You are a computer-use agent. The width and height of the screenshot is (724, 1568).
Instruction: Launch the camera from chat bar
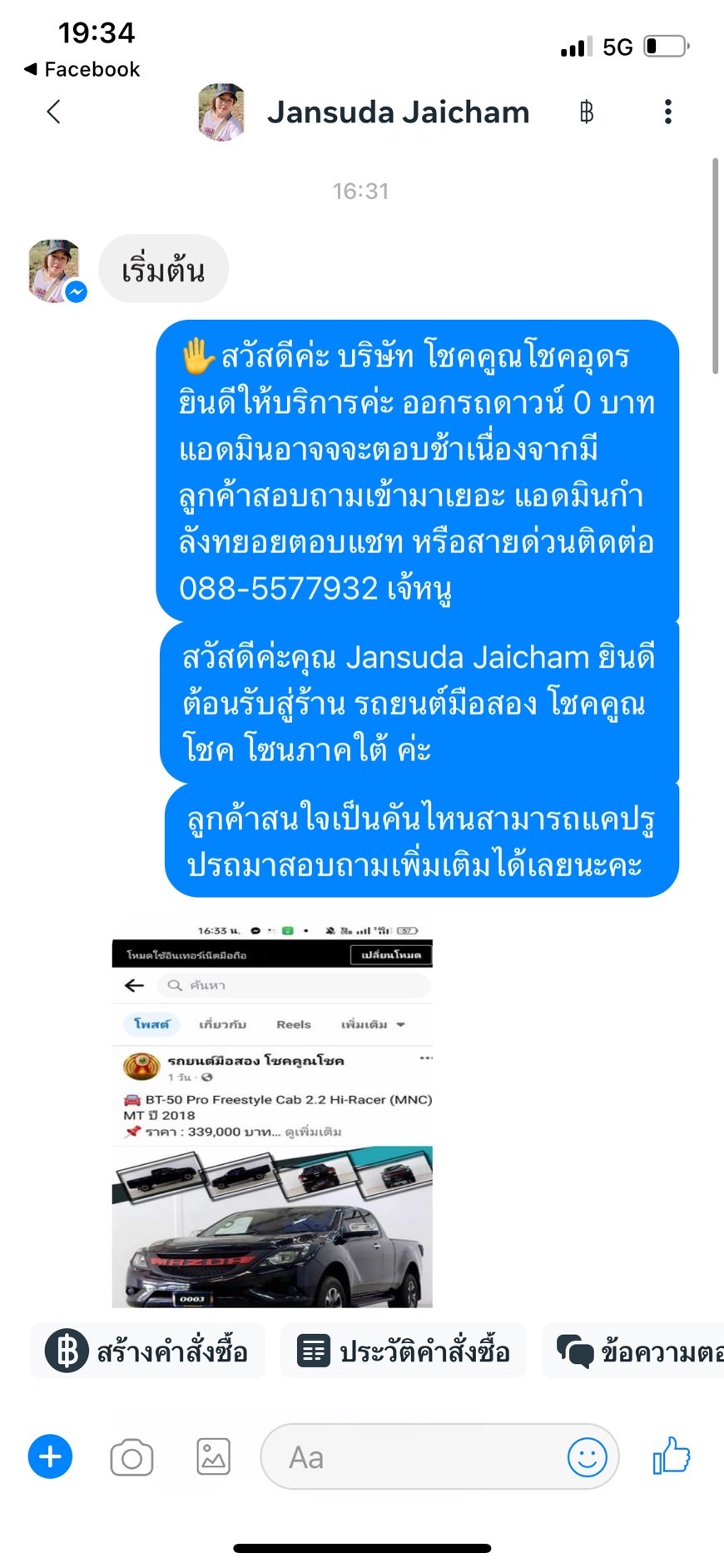(x=131, y=1457)
